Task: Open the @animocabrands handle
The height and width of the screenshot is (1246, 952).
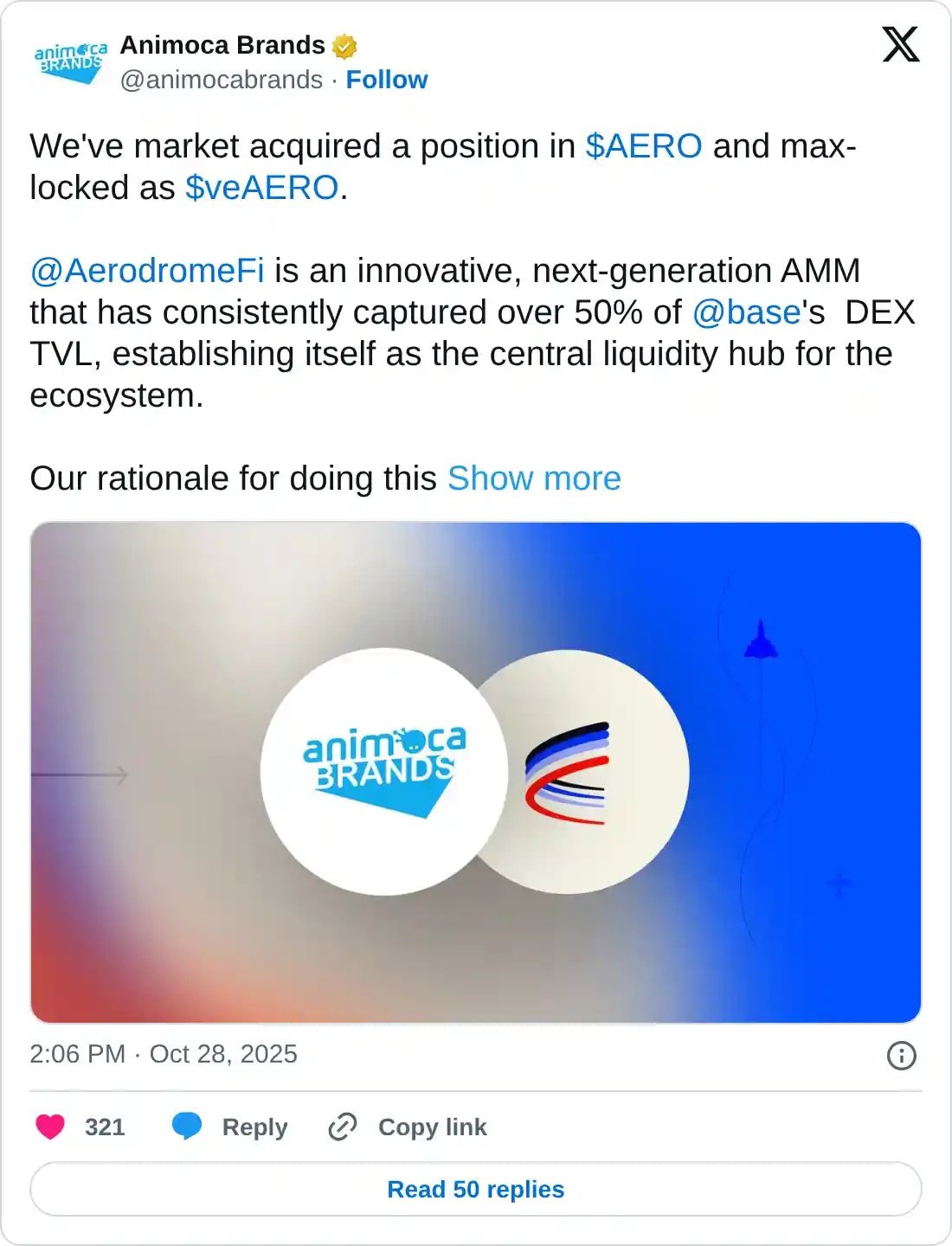Action: 221,80
